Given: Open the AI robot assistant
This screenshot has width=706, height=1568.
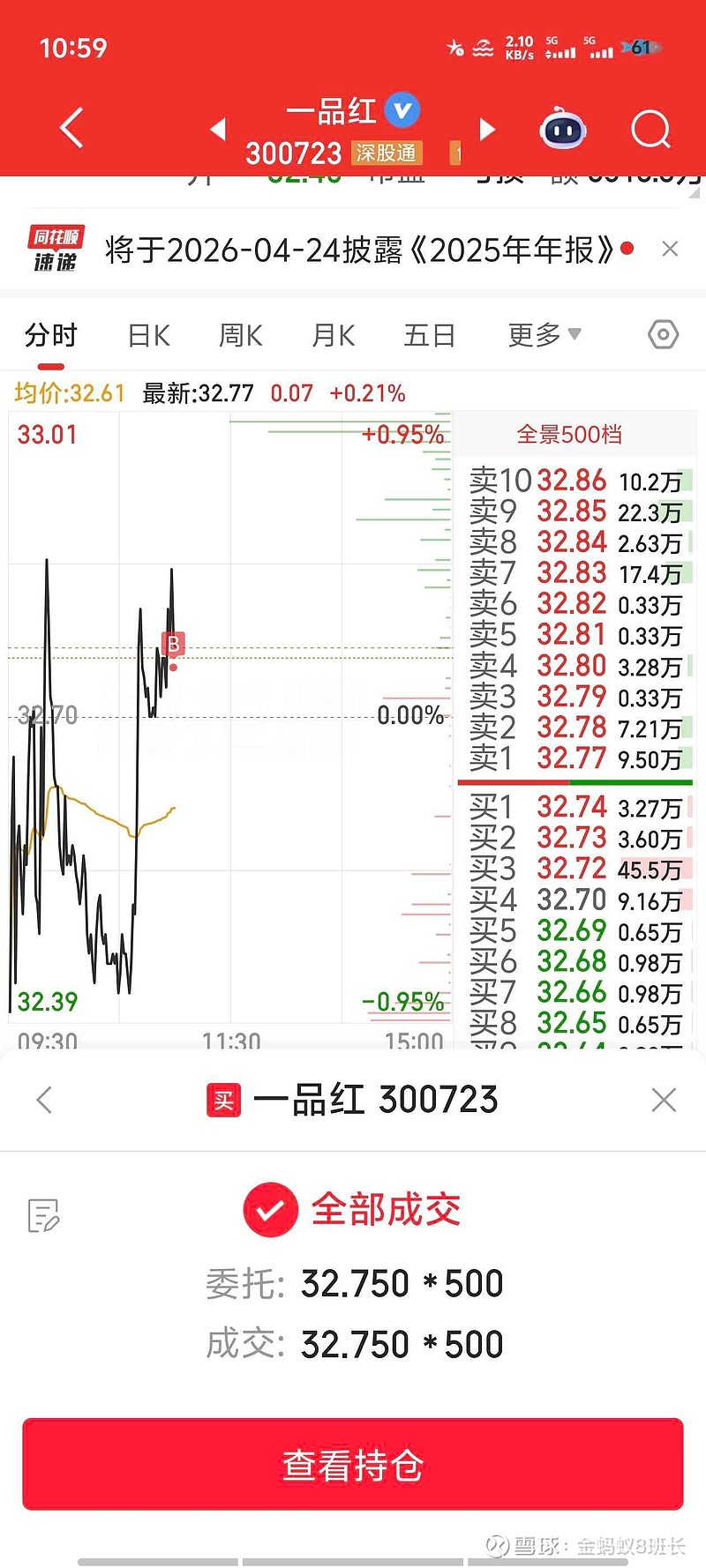Looking at the screenshot, I should [563, 131].
